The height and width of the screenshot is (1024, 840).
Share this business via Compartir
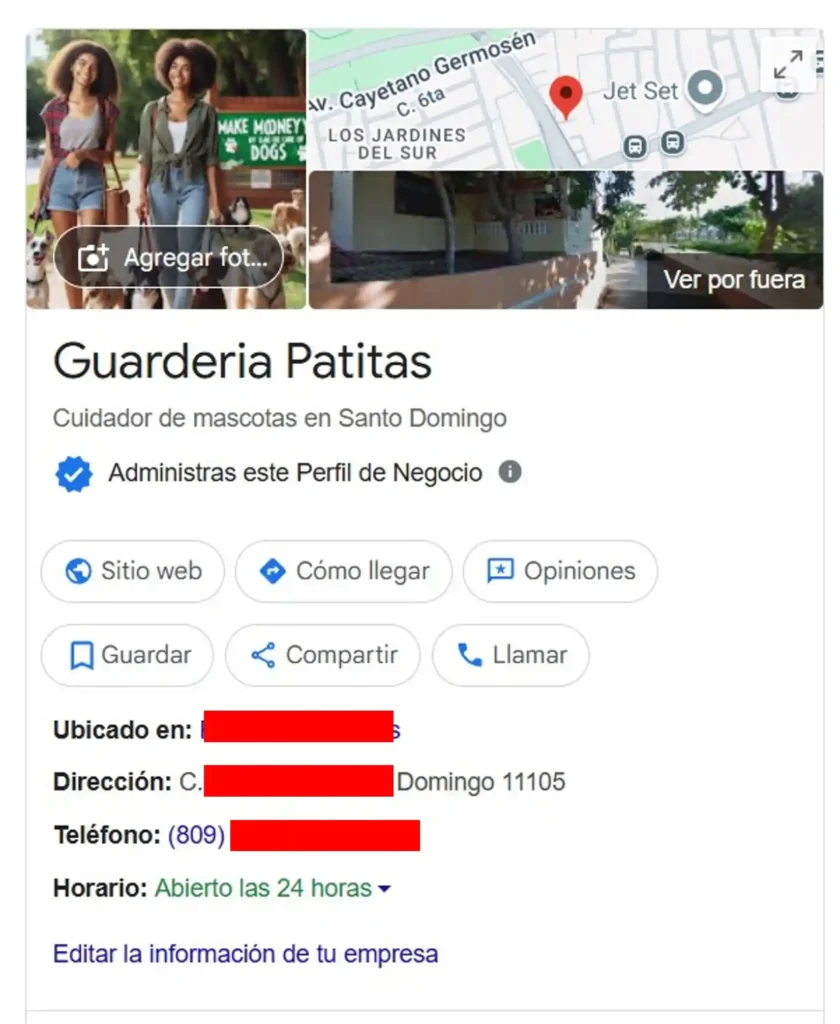[x=322, y=655]
